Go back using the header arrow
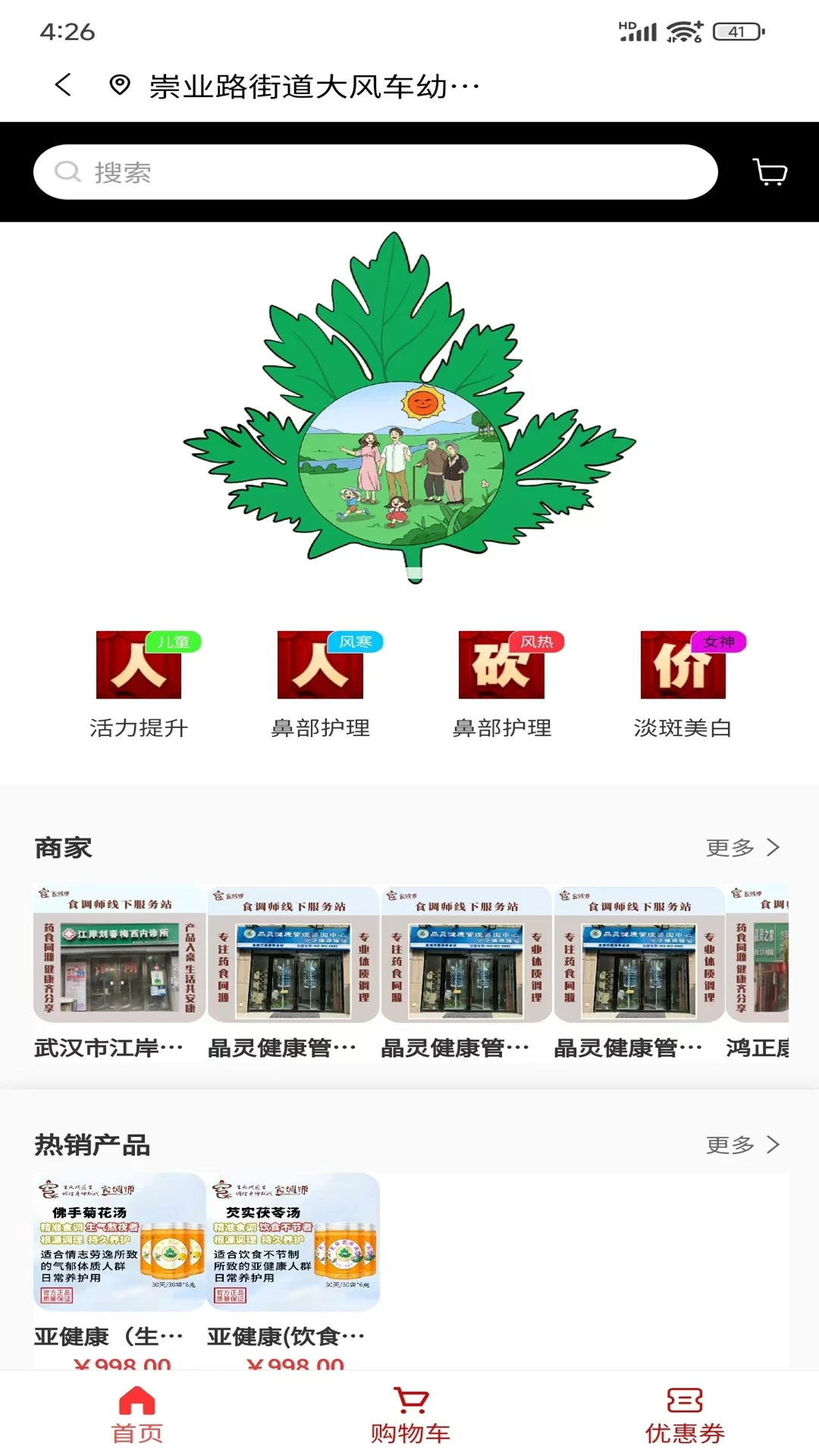This screenshot has height=1456, width=819. coord(64,85)
